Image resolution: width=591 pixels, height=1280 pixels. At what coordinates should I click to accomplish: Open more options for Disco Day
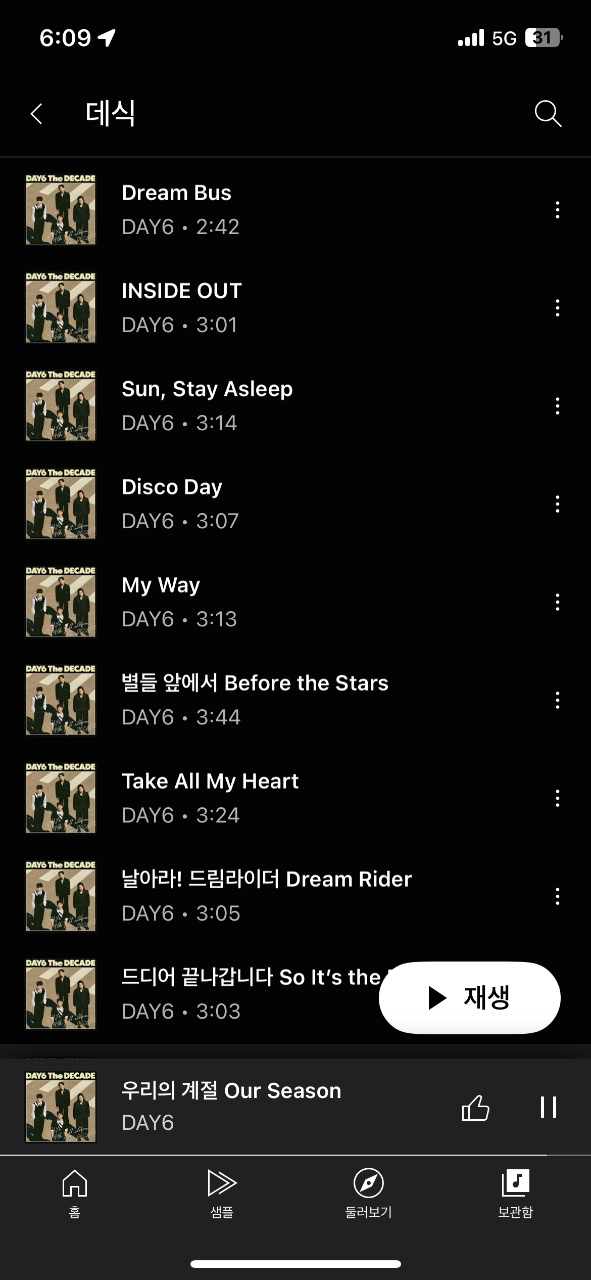tap(557, 504)
